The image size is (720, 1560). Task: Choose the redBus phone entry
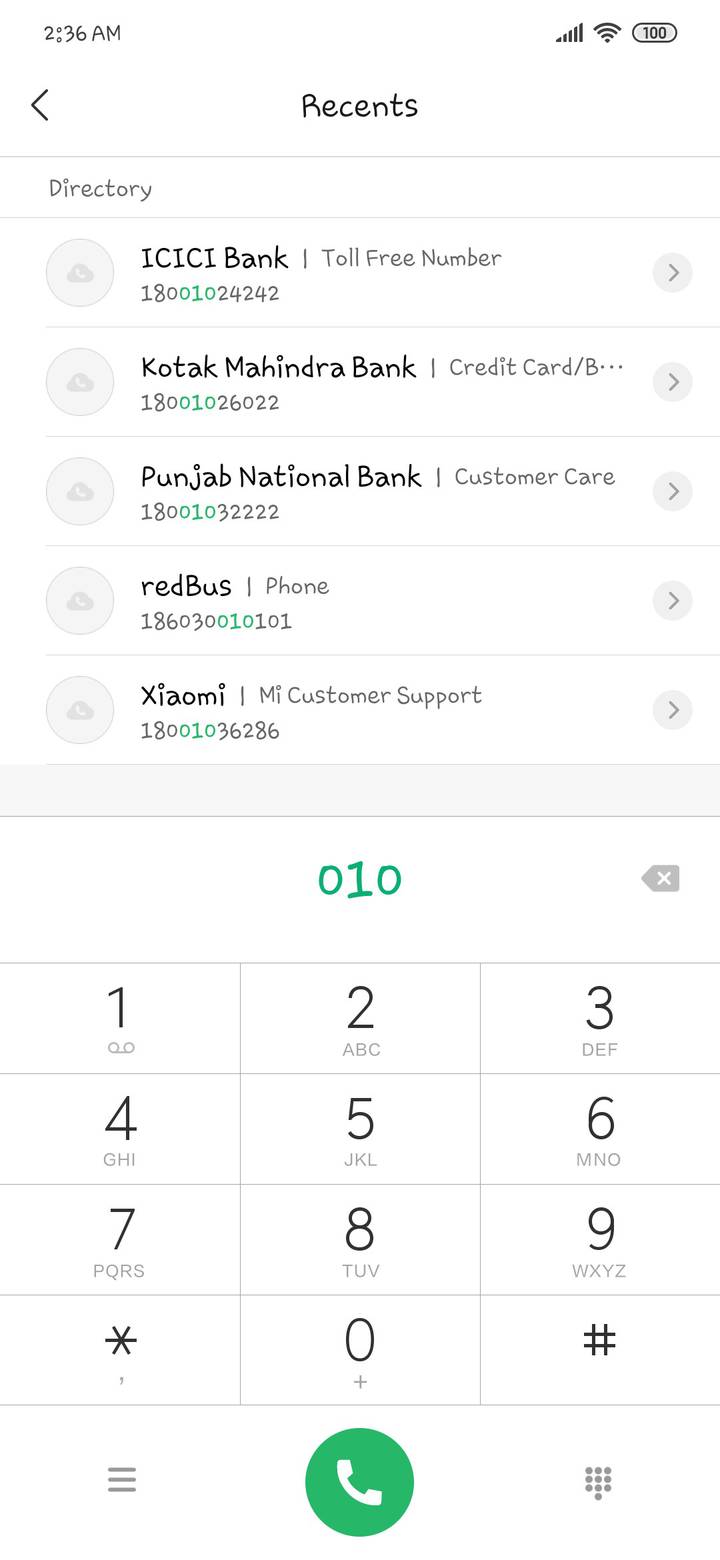340,601
